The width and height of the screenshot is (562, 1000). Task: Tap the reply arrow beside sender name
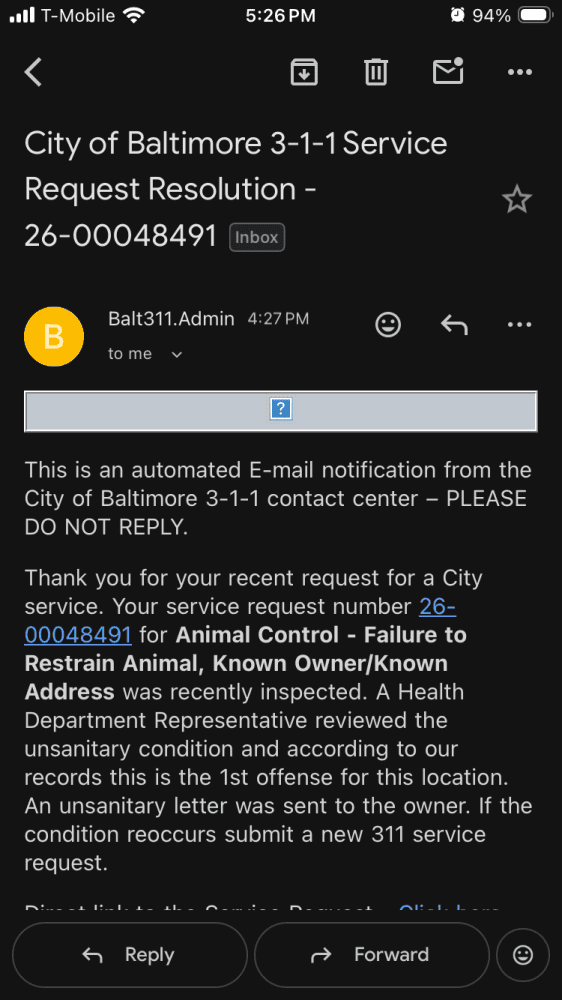point(454,325)
